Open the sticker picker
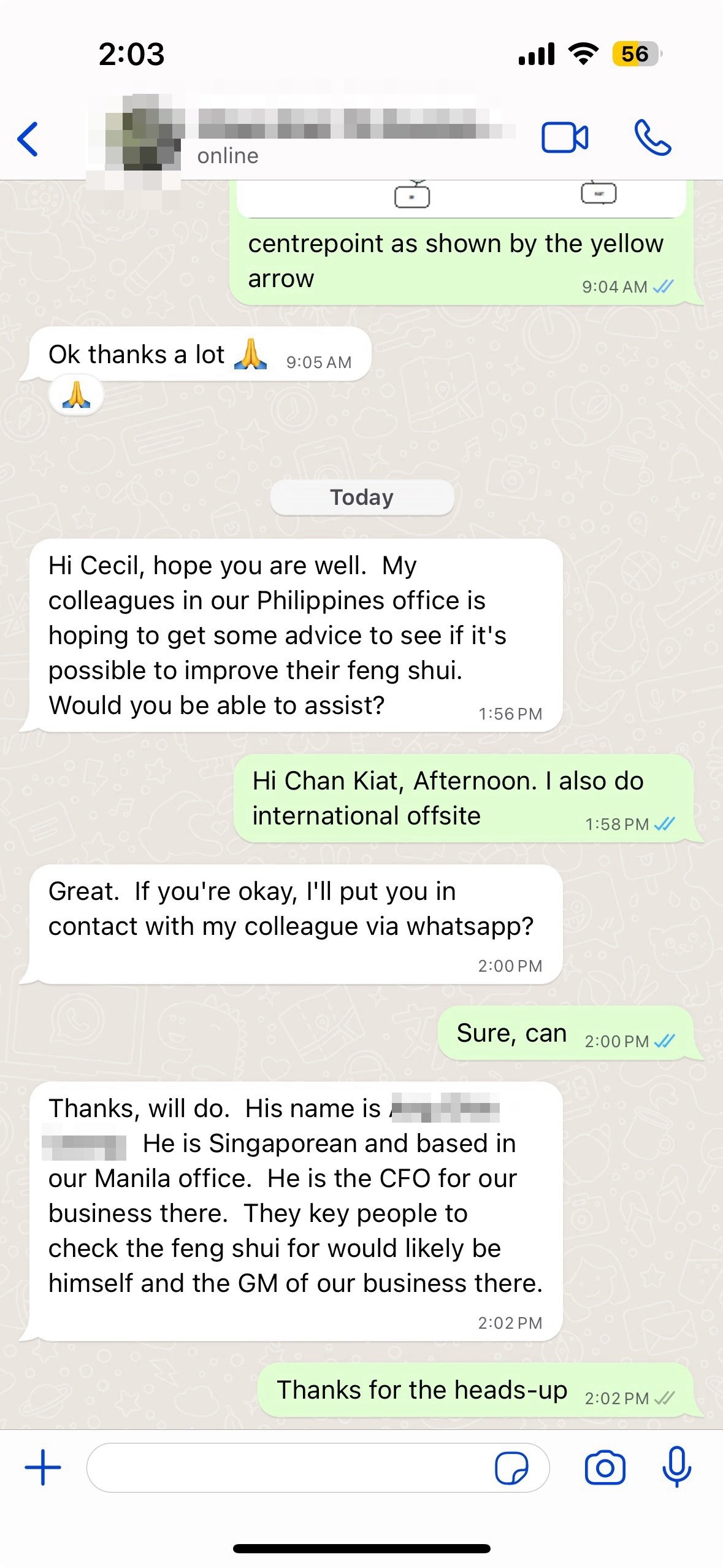 (x=511, y=1467)
